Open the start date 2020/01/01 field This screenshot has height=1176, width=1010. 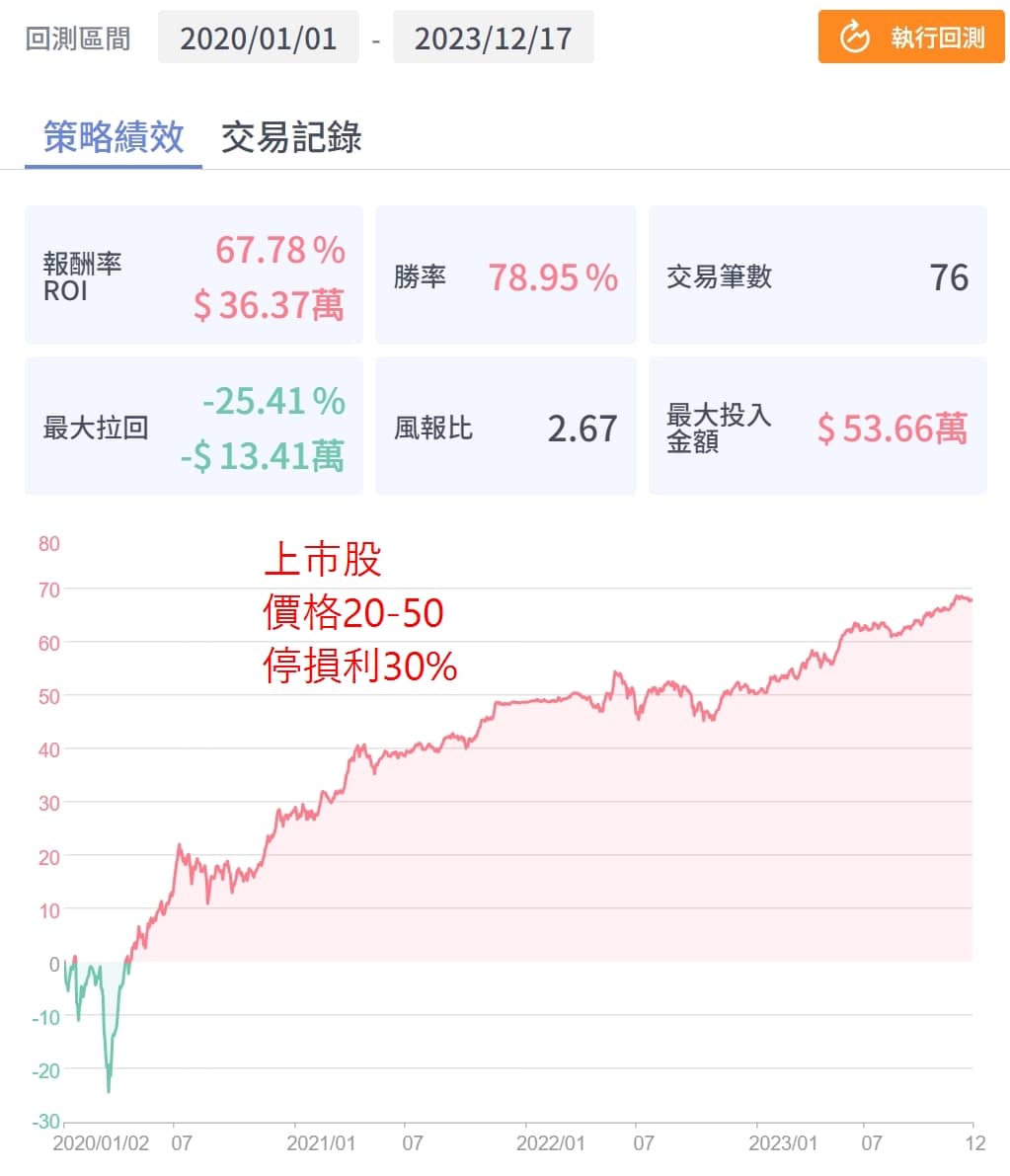coord(259,39)
